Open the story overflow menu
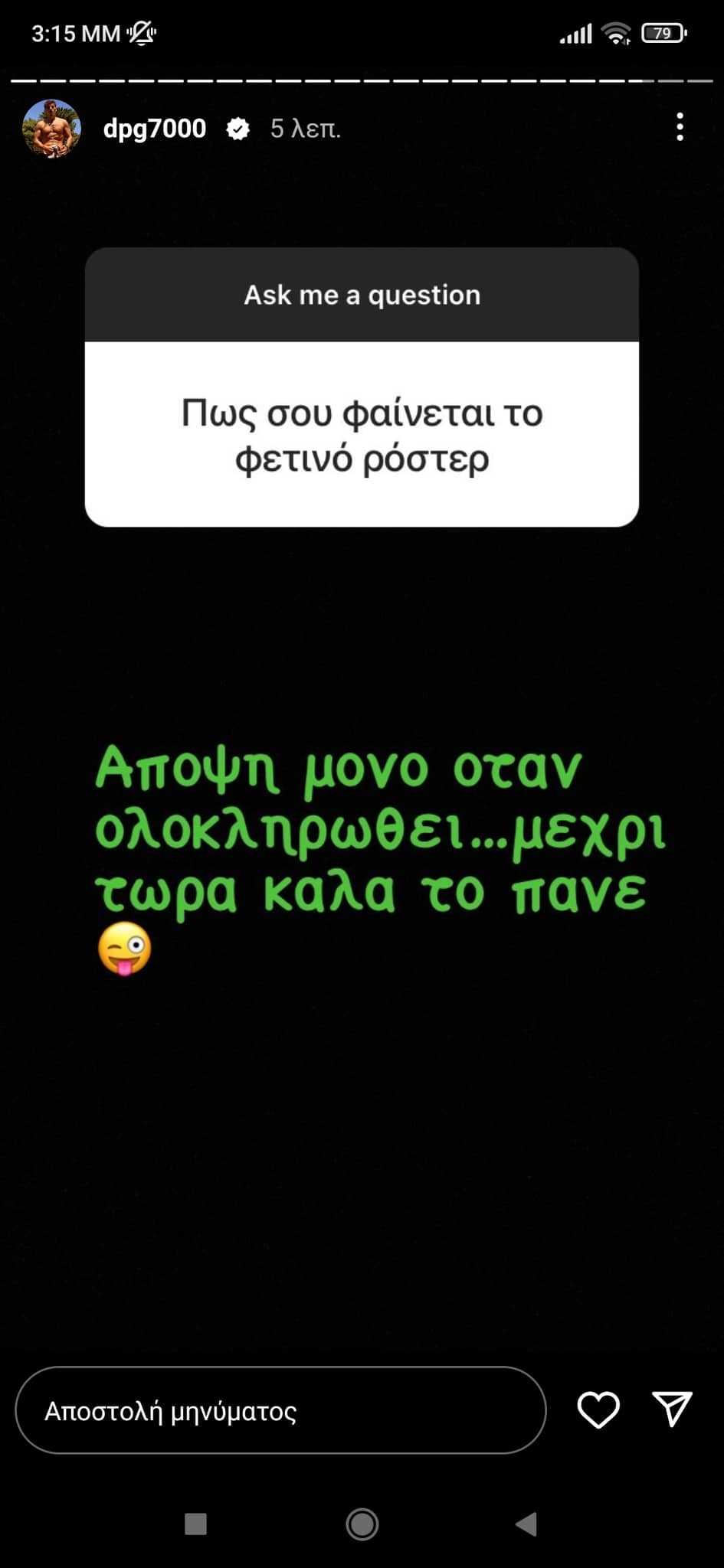724x1568 pixels. point(680,127)
